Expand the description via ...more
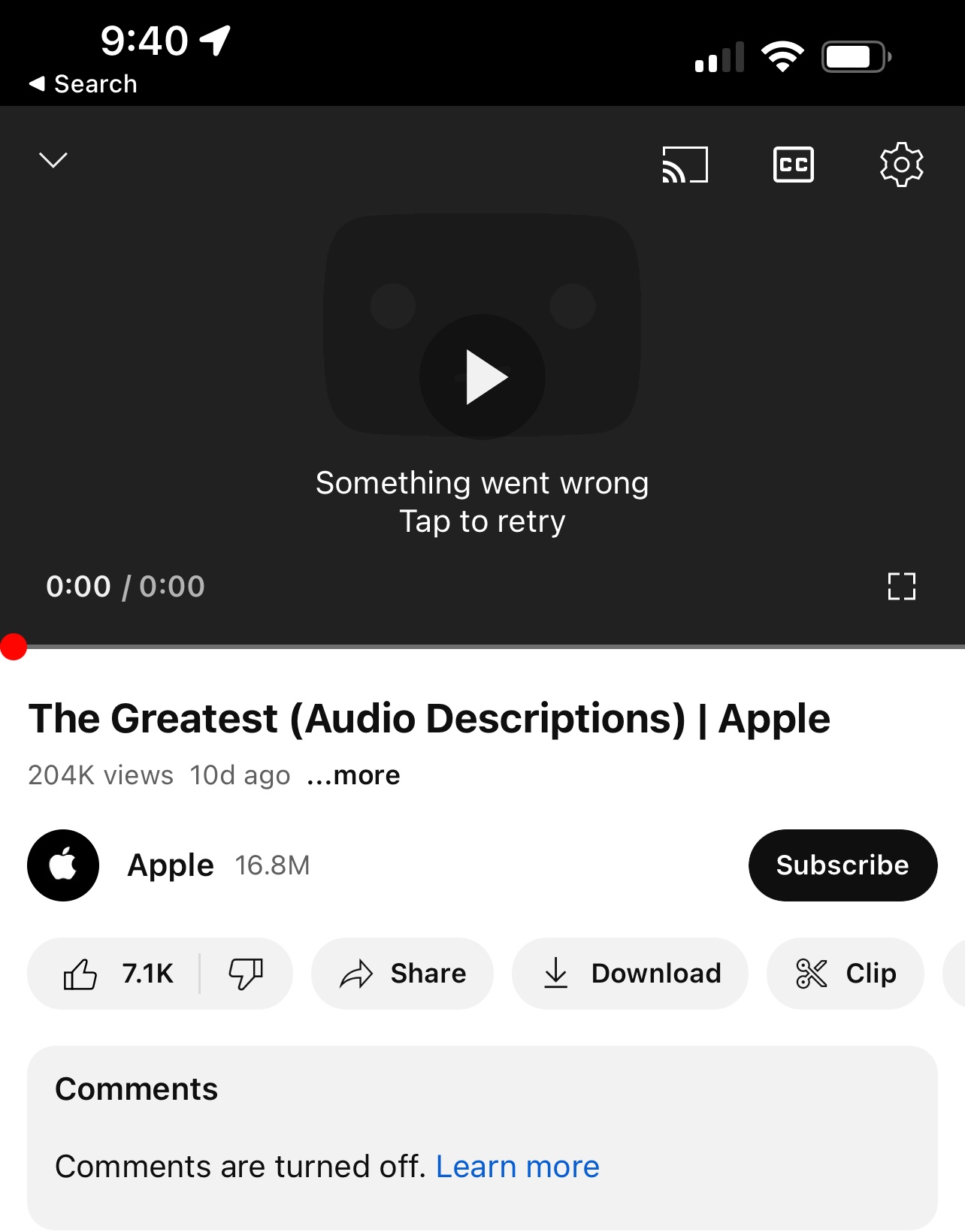The height and width of the screenshot is (1232, 965). pos(352,775)
